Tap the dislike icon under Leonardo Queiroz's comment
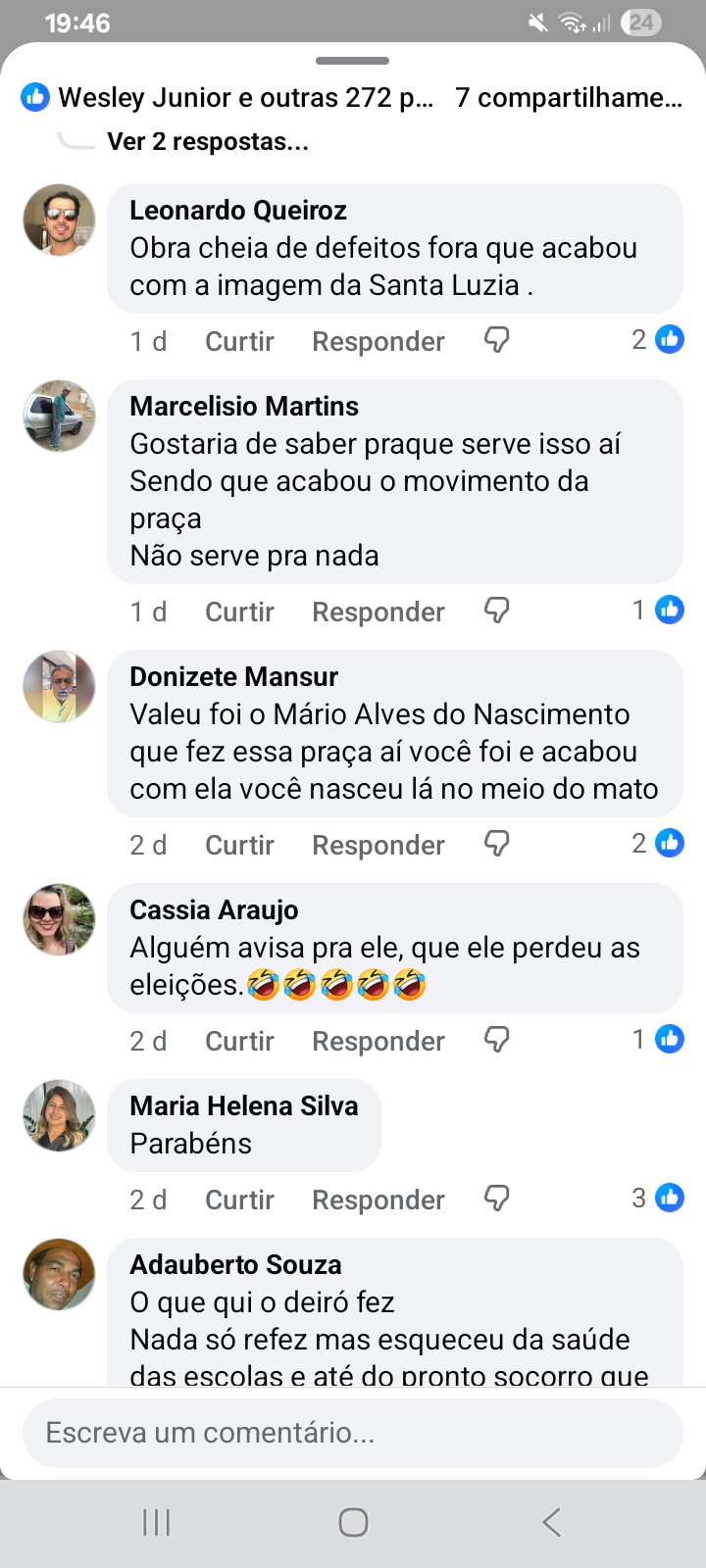The image size is (706, 1568). [497, 340]
